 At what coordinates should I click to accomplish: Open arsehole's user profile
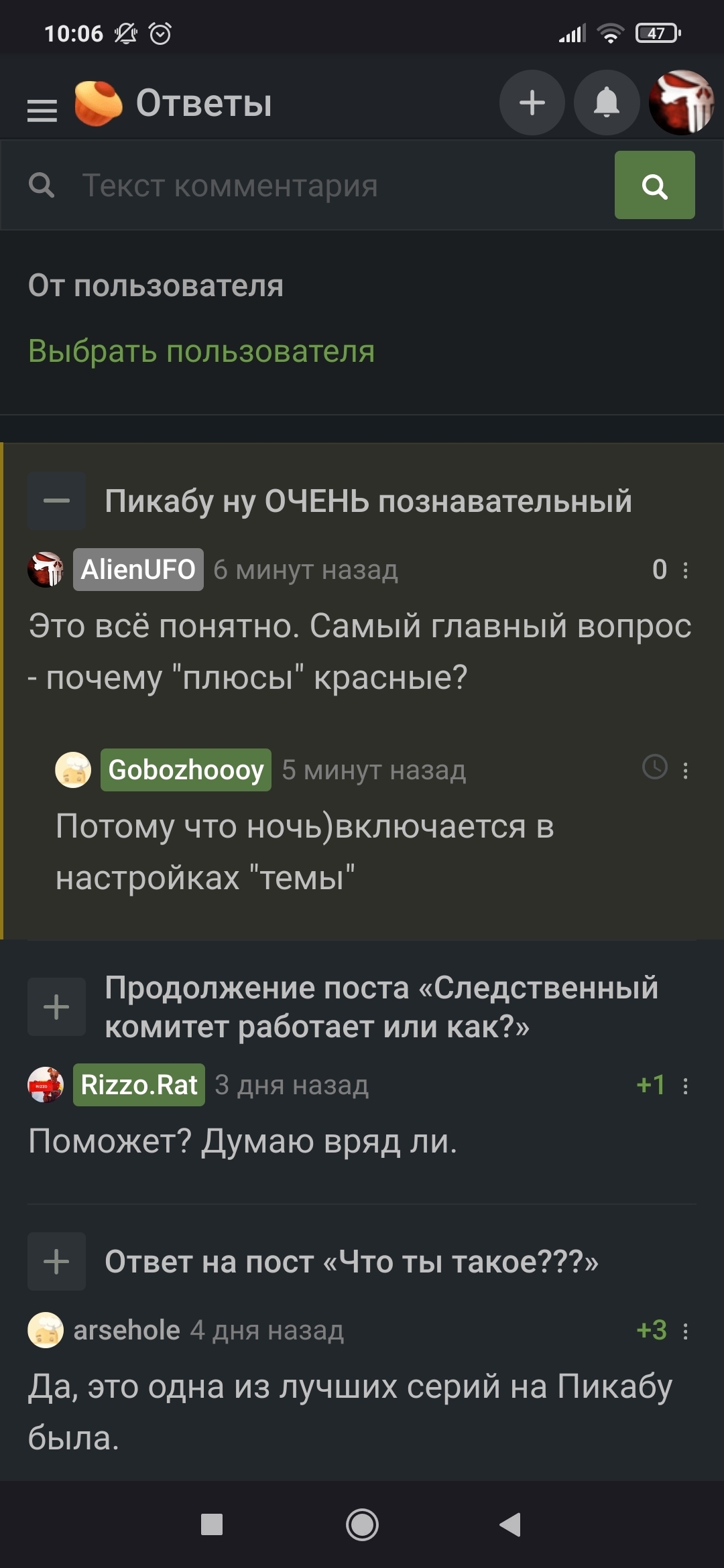[126, 1330]
